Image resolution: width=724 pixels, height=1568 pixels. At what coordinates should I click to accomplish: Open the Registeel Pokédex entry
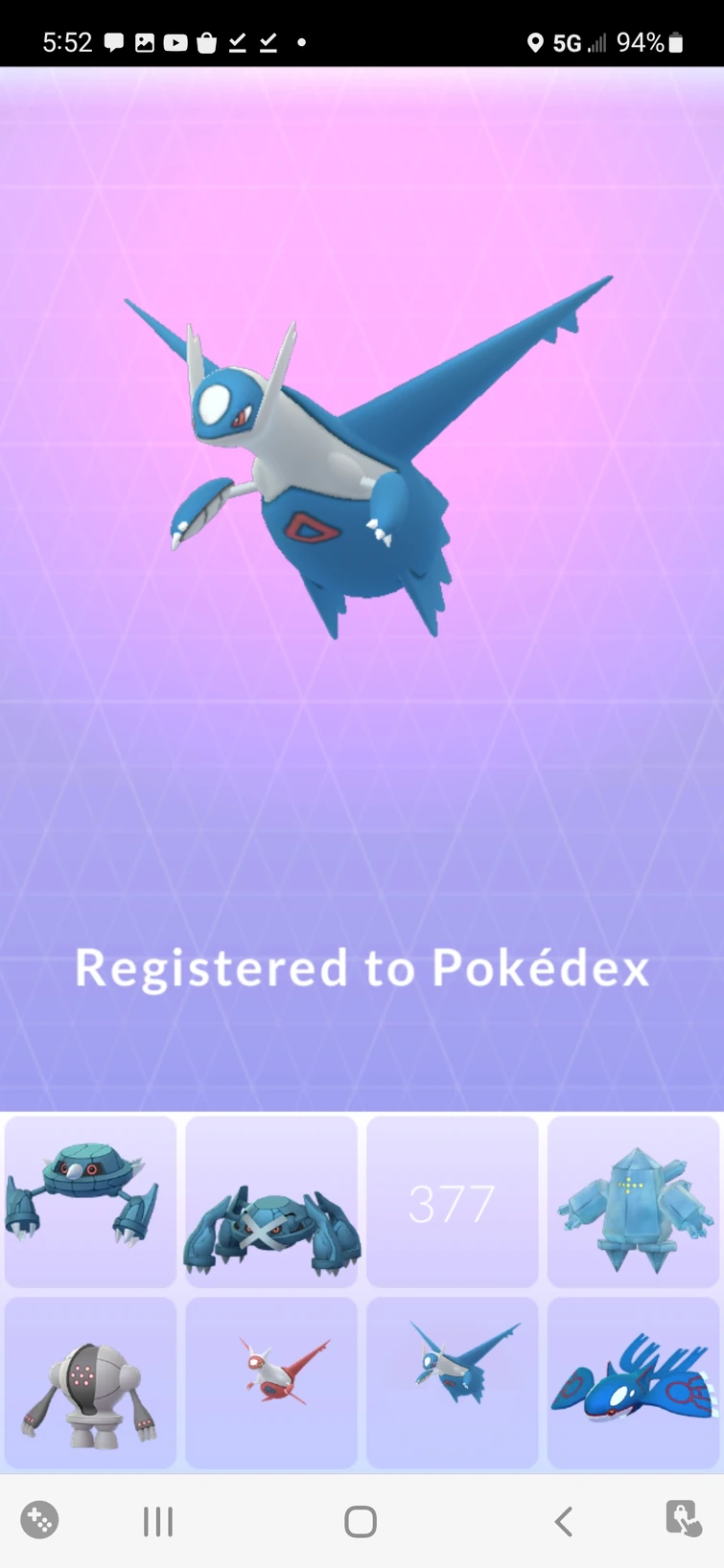click(x=90, y=1382)
